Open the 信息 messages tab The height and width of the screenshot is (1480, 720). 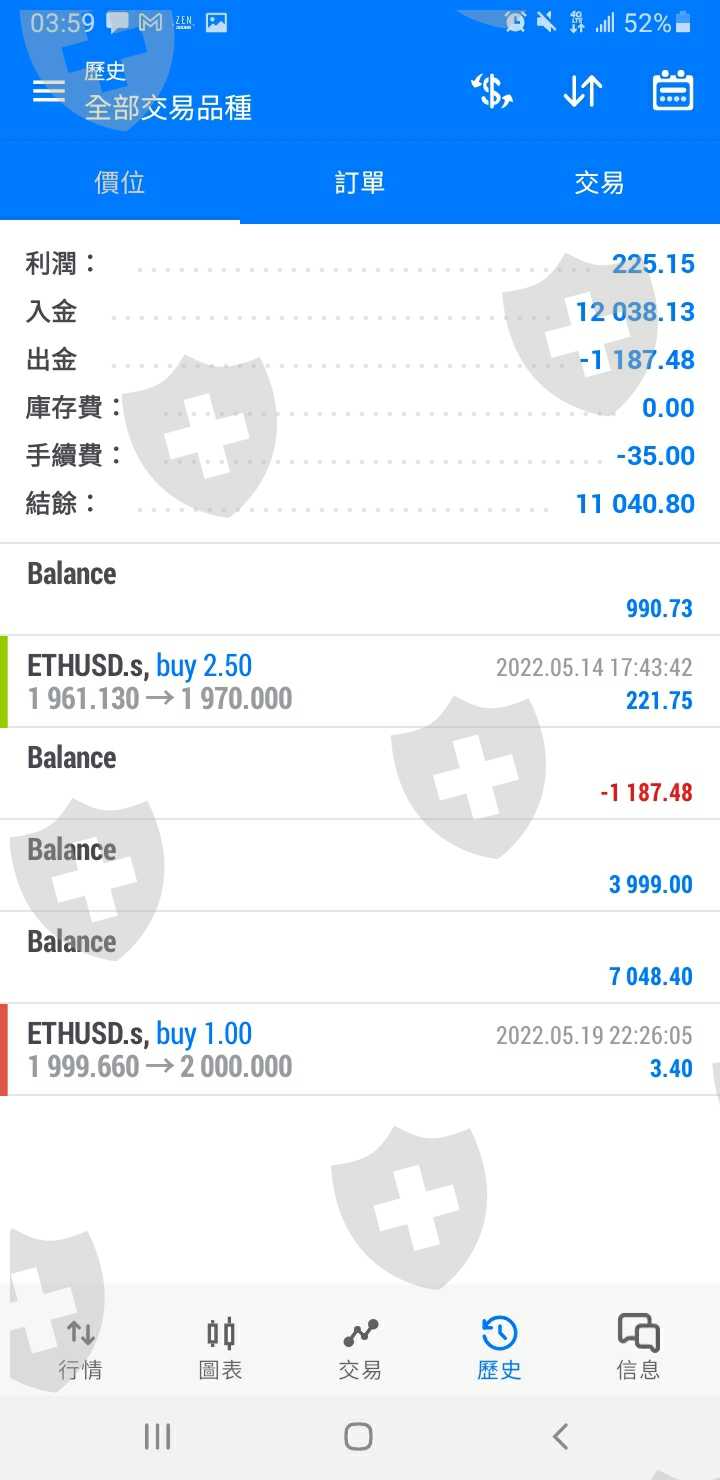tap(638, 1348)
